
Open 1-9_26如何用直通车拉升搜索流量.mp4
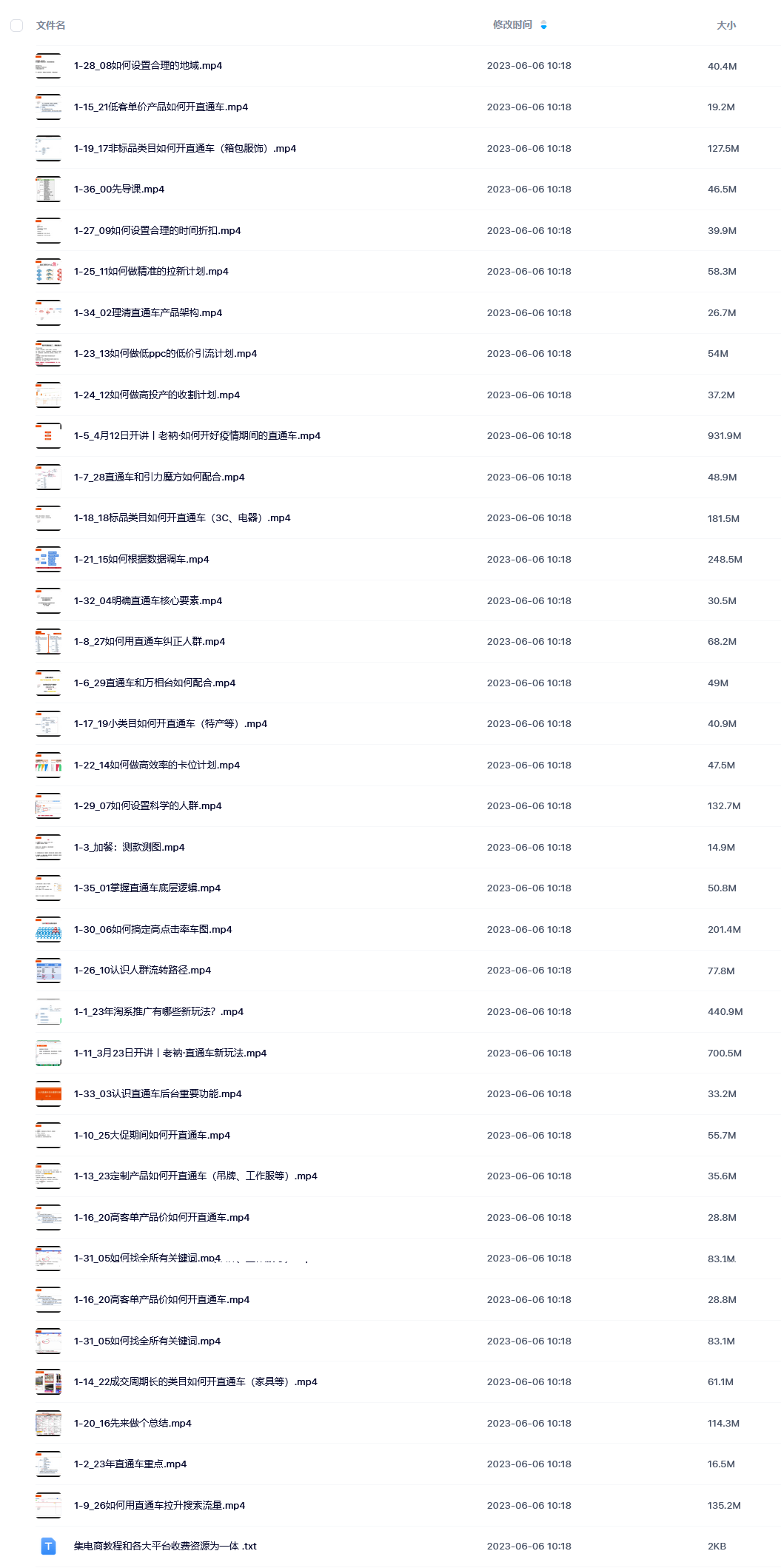(159, 1506)
